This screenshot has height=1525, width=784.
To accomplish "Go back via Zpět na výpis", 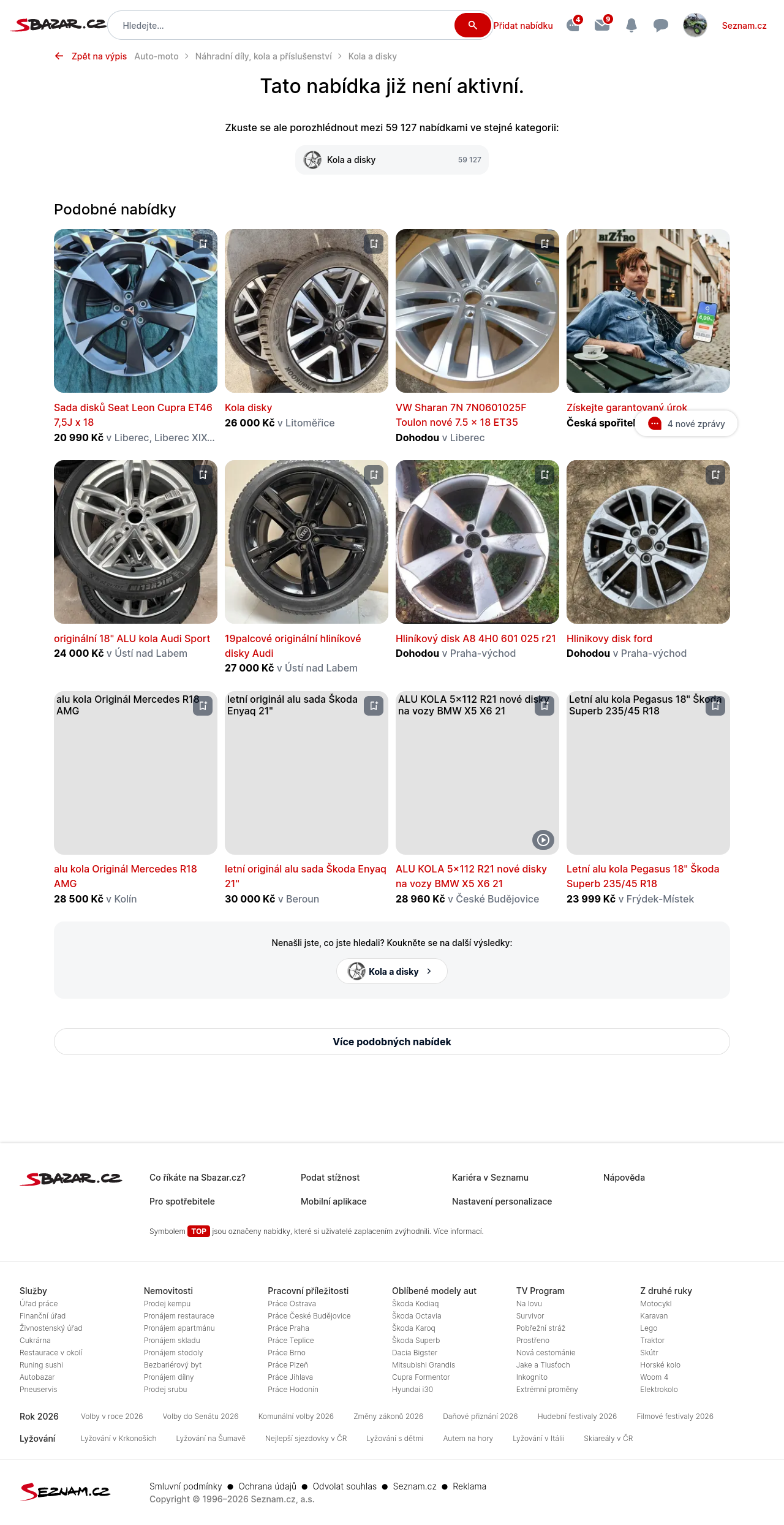I will 91,56.
